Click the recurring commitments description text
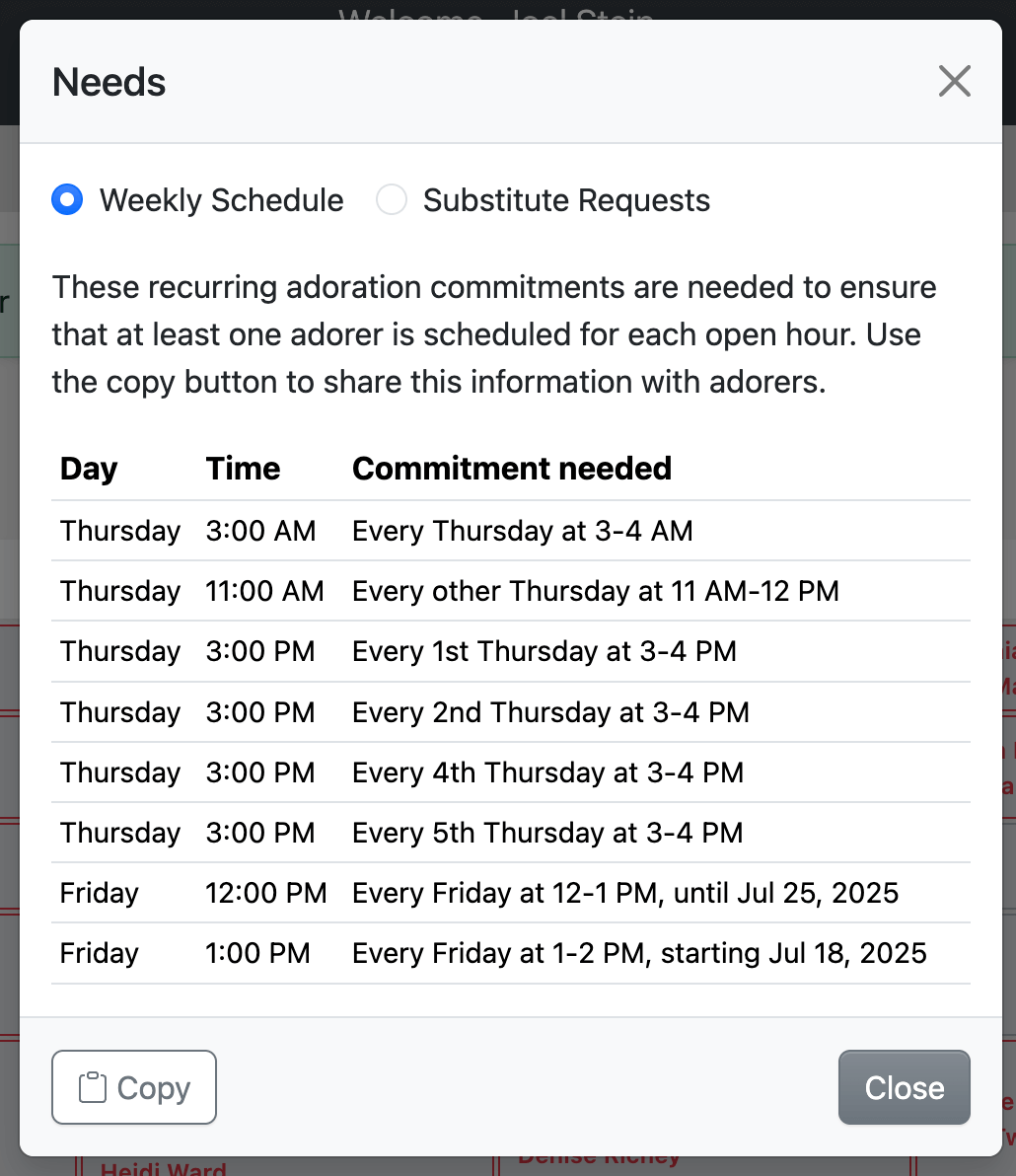This screenshot has height=1176, width=1016. pos(493,334)
